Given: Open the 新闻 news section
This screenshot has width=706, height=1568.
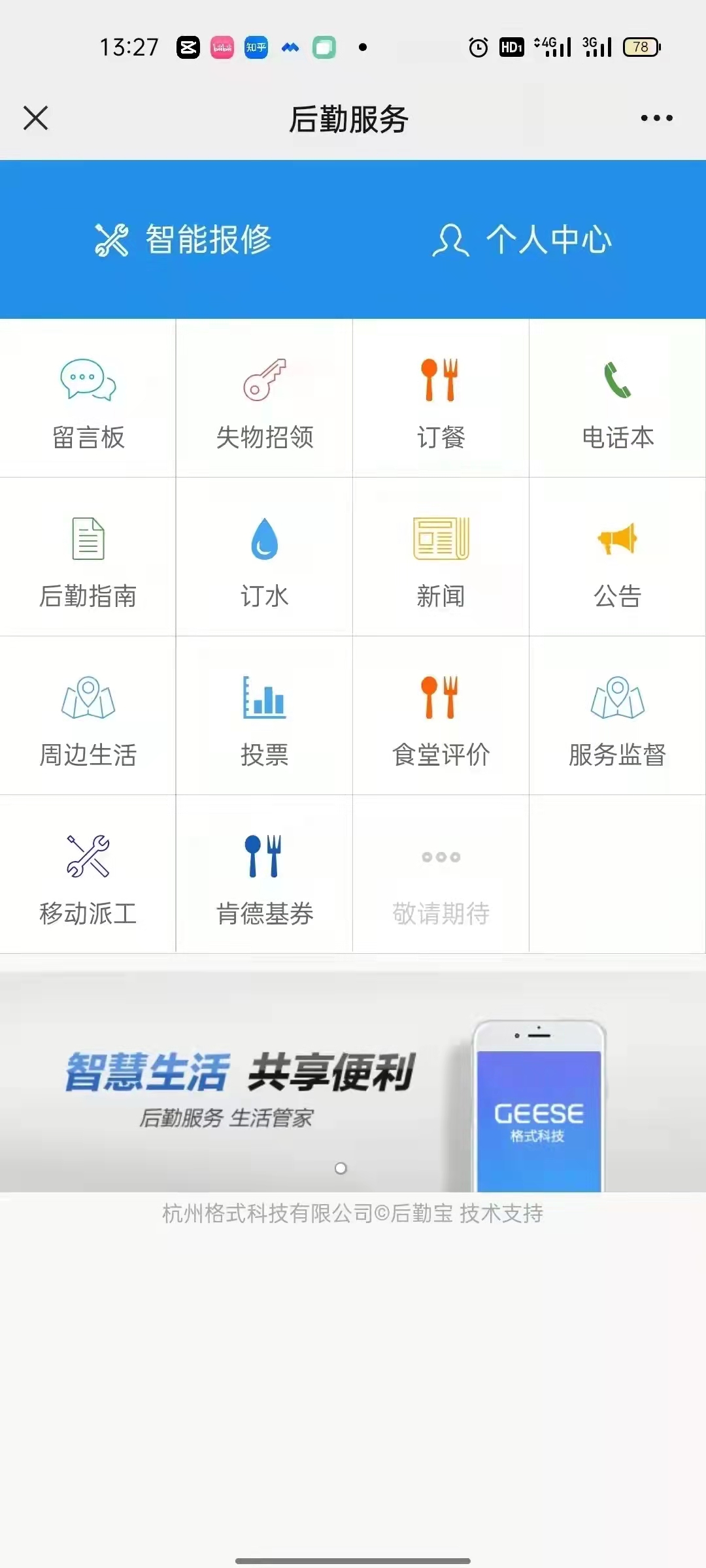Looking at the screenshot, I should coord(441,557).
